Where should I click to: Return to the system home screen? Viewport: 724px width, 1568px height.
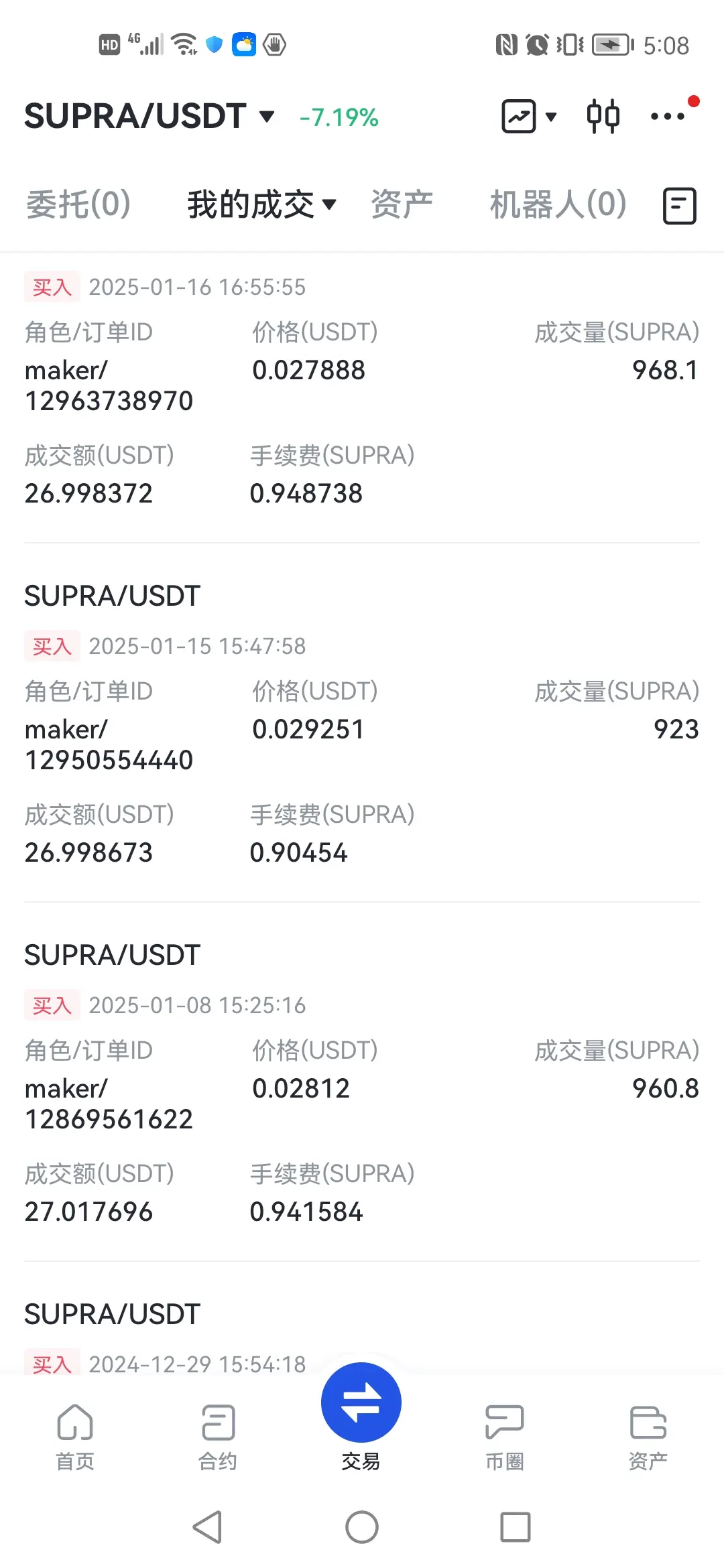[362, 1527]
